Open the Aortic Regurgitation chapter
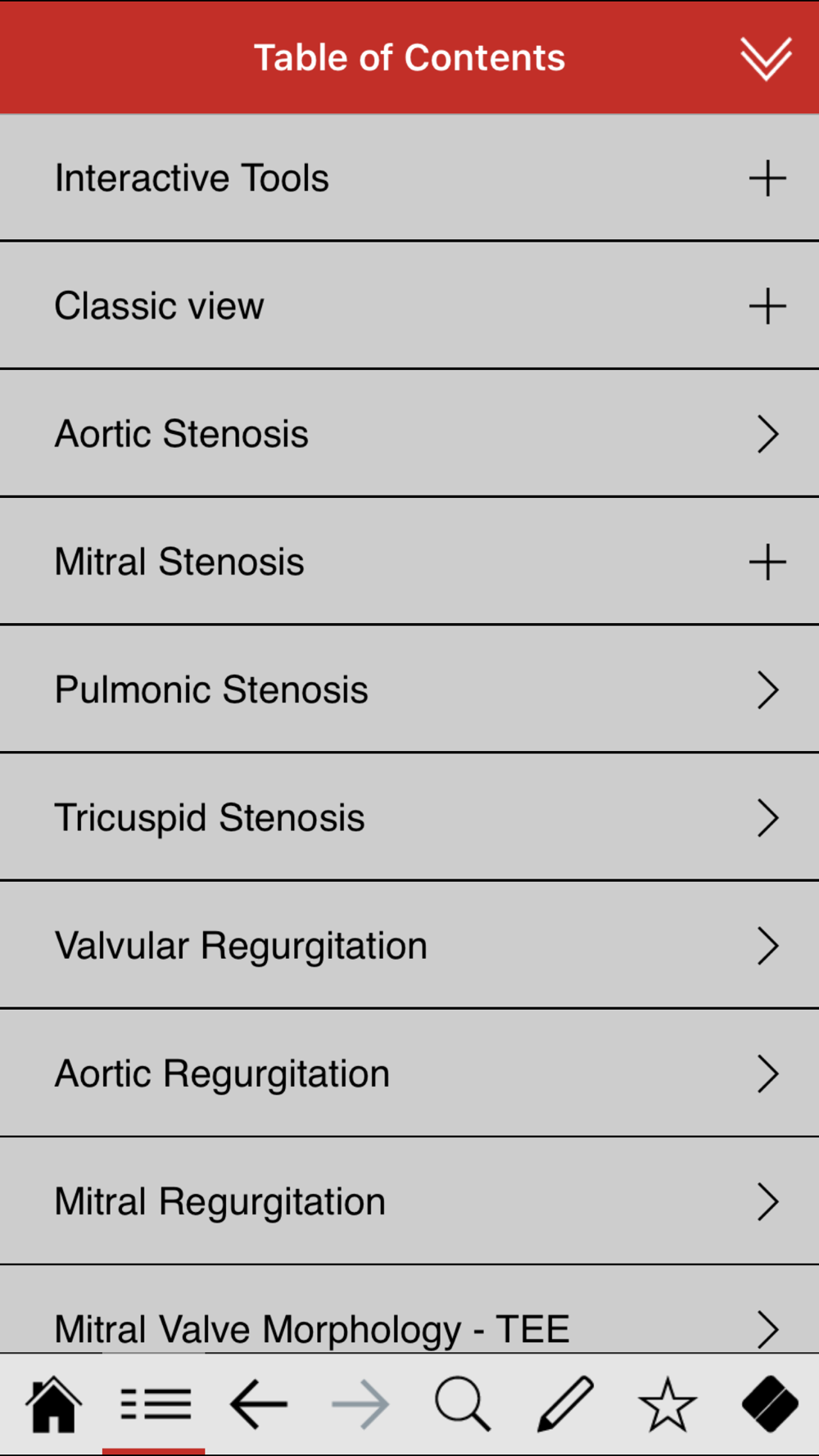The height and width of the screenshot is (1456, 819). (409, 1073)
